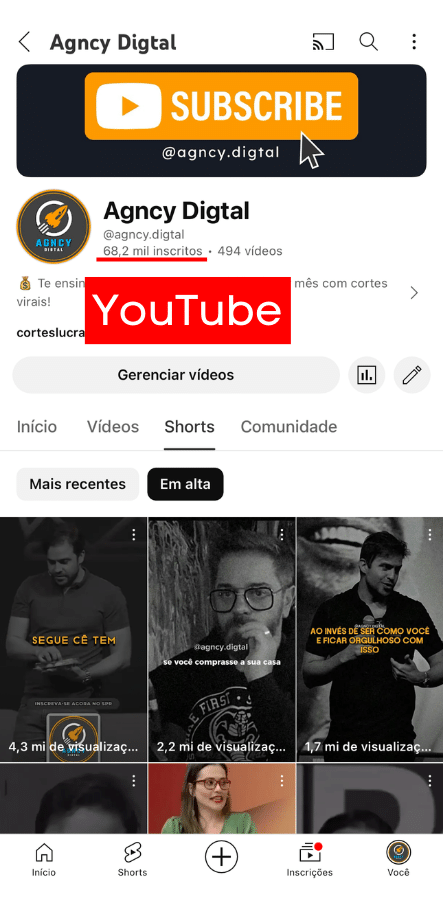The image size is (443, 899).
Task: Open Shorts in bottom navigation
Action: click(x=132, y=859)
